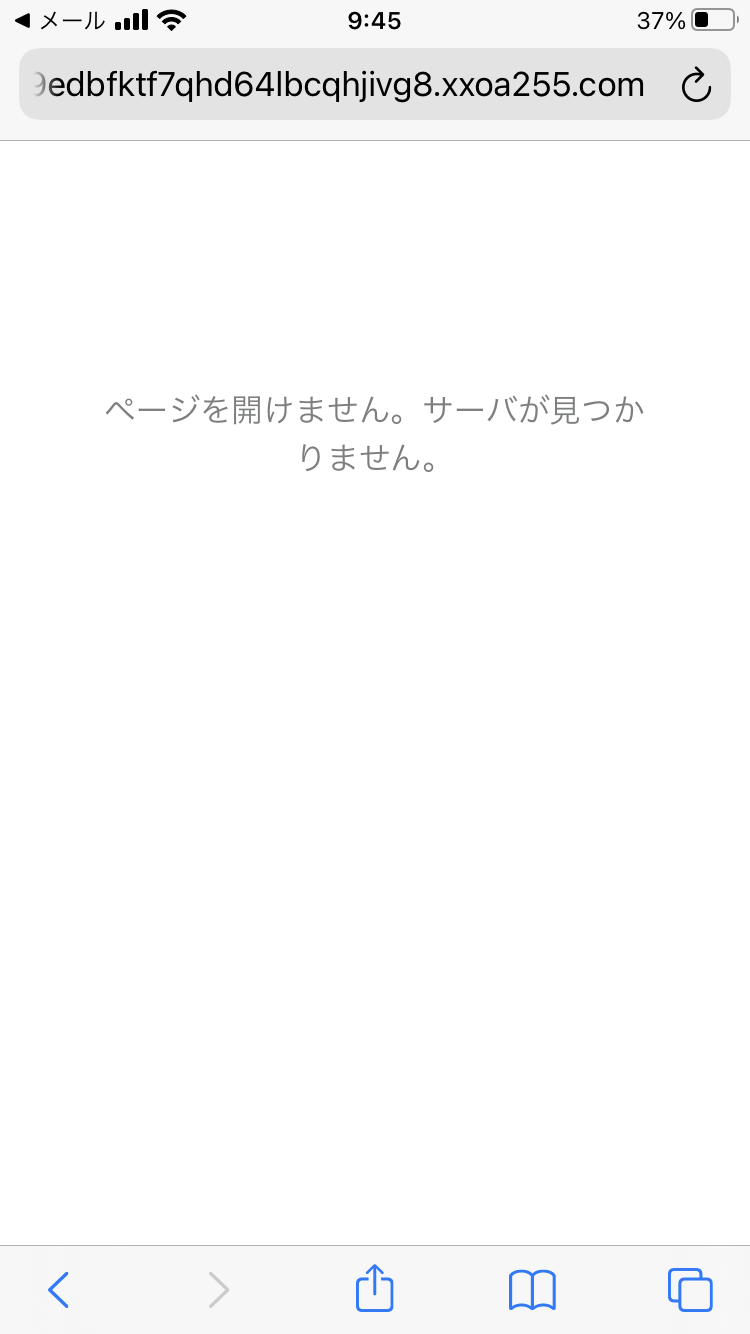750x1334 pixels.
Task: Go back to the previous page
Action: click(x=59, y=1289)
